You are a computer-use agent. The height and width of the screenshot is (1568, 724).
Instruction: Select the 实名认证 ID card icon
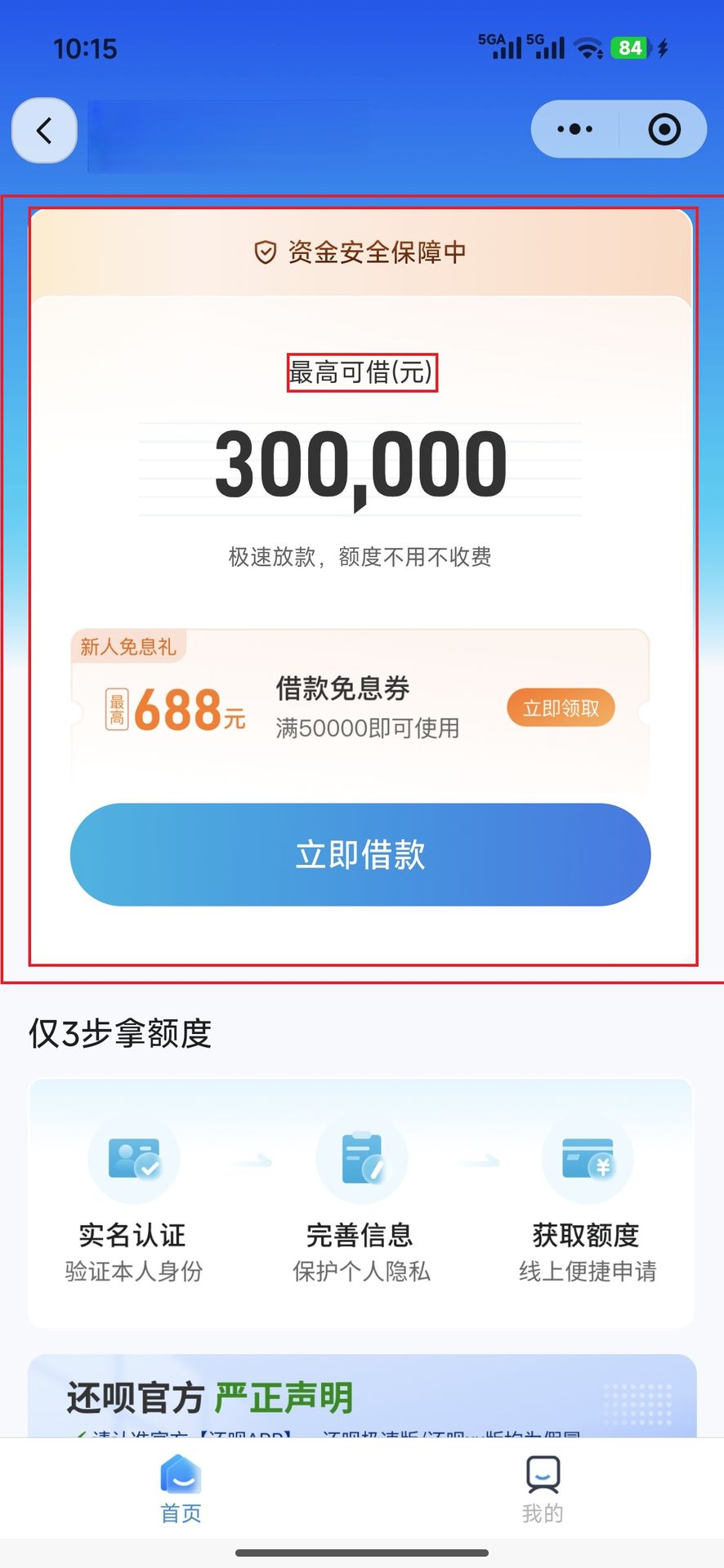click(133, 1158)
